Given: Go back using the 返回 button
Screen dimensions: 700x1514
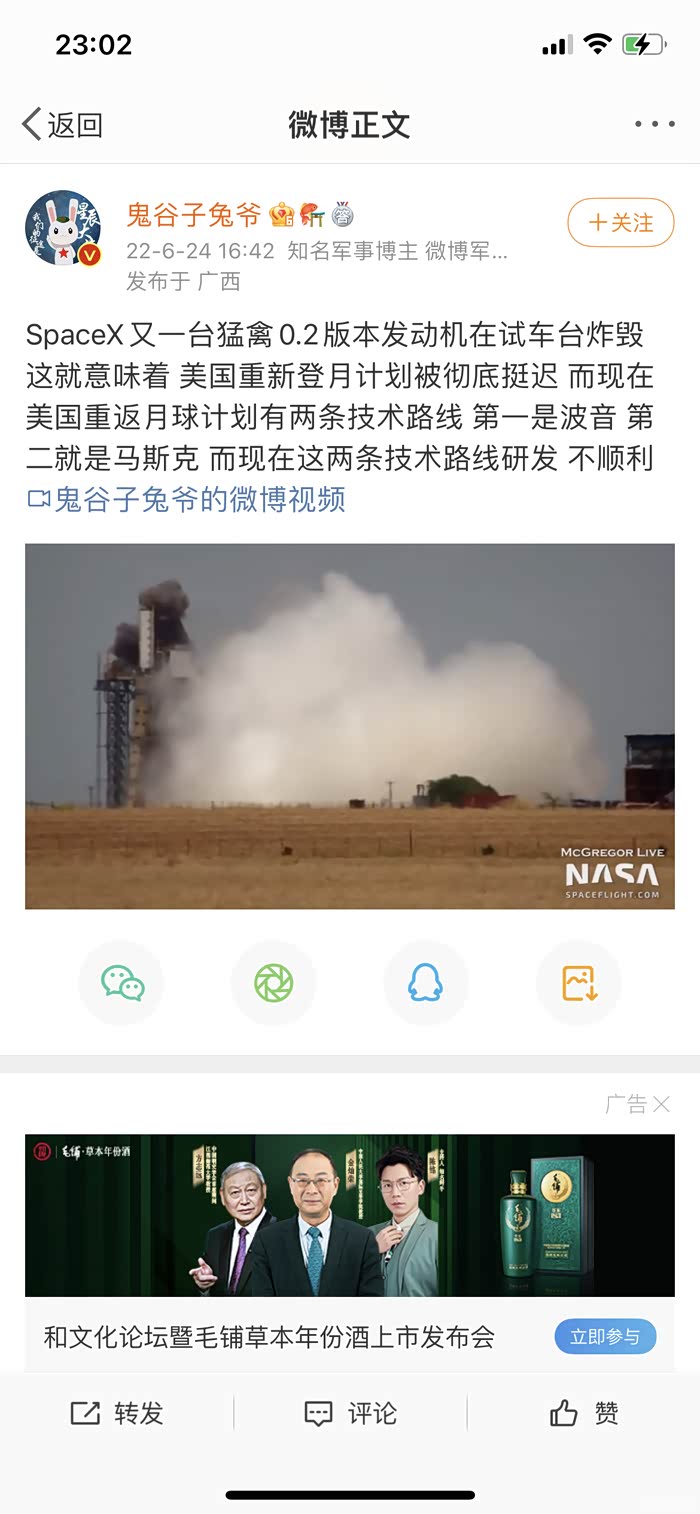Looking at the screenshot, I should [x=62, y=125].
